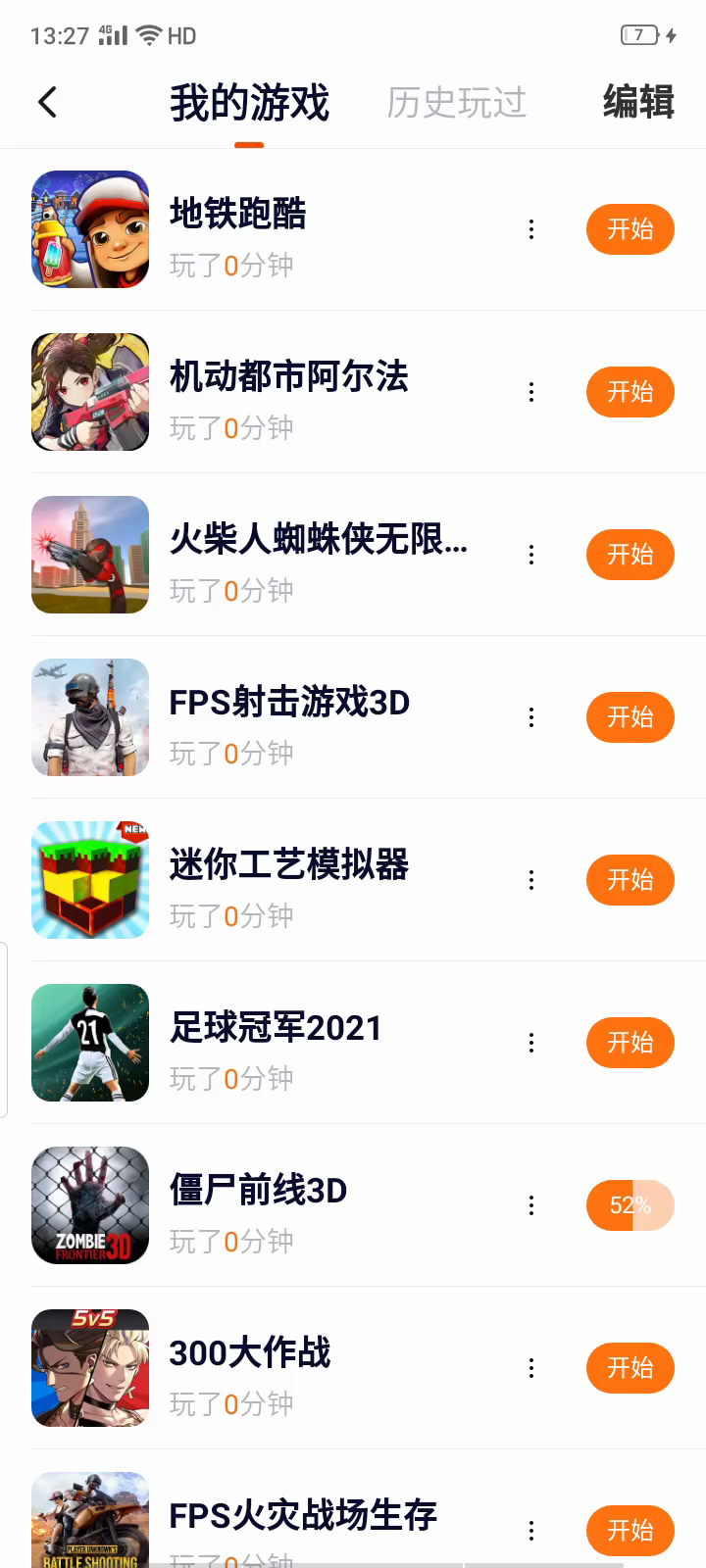Viewport: 706px width, 1568px height.
Task: Start the game 300大作战
Action: click(630, 1368)
